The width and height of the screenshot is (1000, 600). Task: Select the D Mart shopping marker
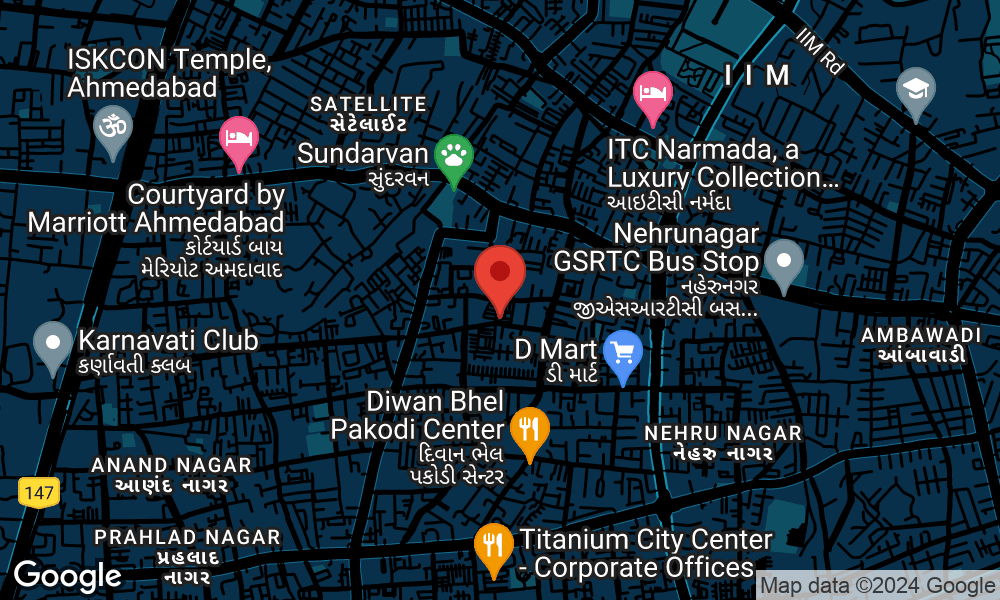(624, 353)
